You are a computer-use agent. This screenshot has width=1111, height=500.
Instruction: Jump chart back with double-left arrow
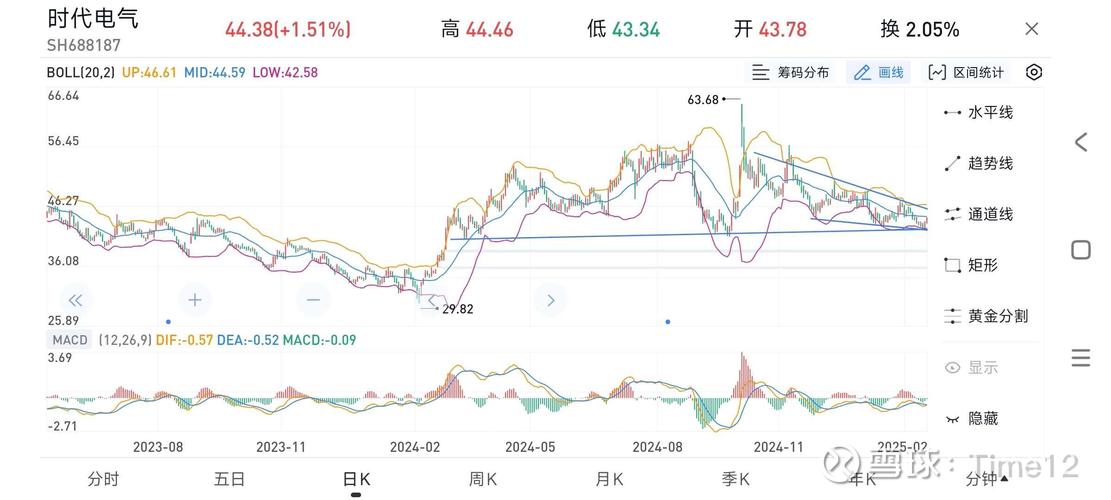pyautogui.click(x=76, y=299)
